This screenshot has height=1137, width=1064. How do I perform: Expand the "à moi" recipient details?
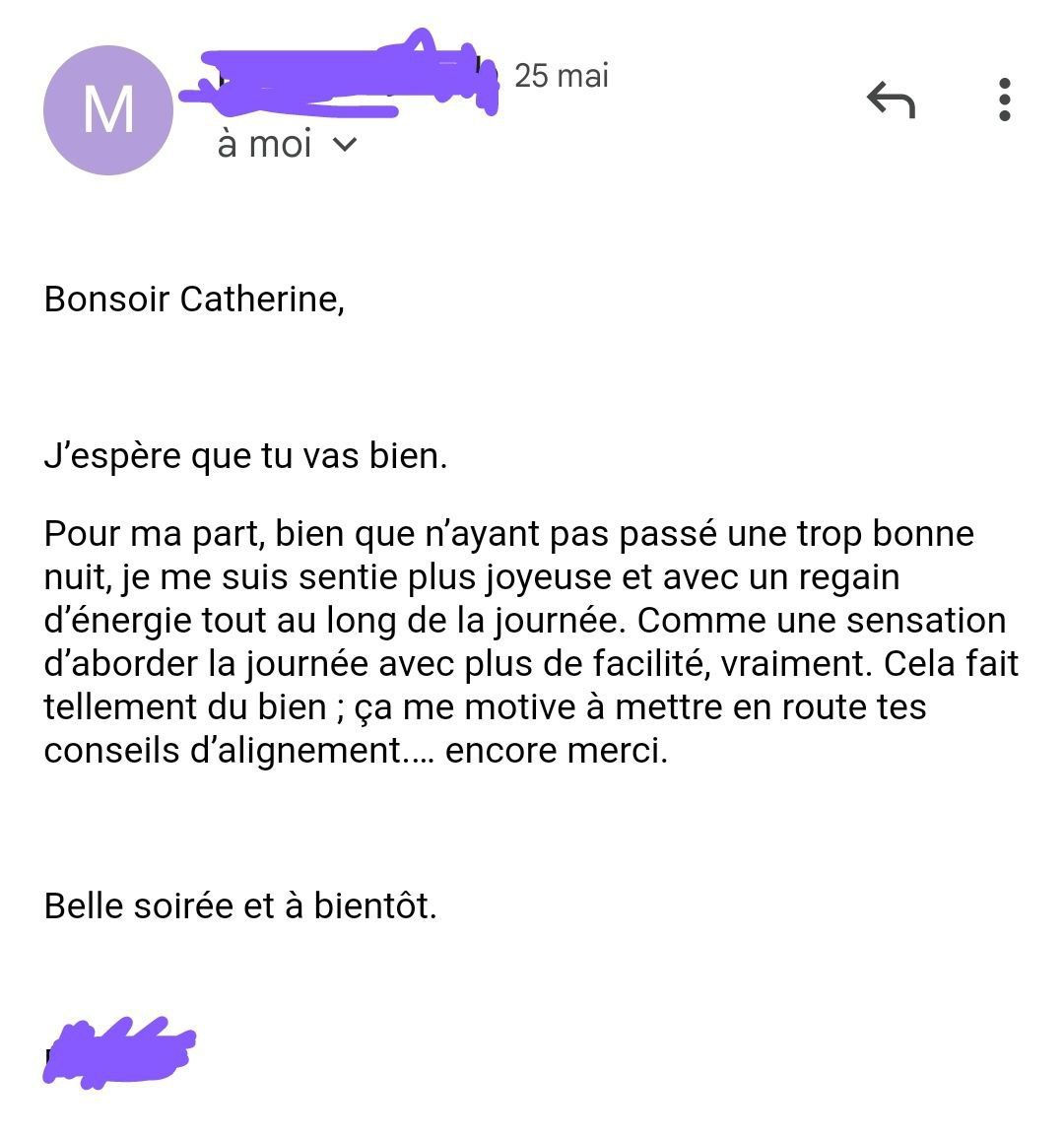(x=344, y=145)
